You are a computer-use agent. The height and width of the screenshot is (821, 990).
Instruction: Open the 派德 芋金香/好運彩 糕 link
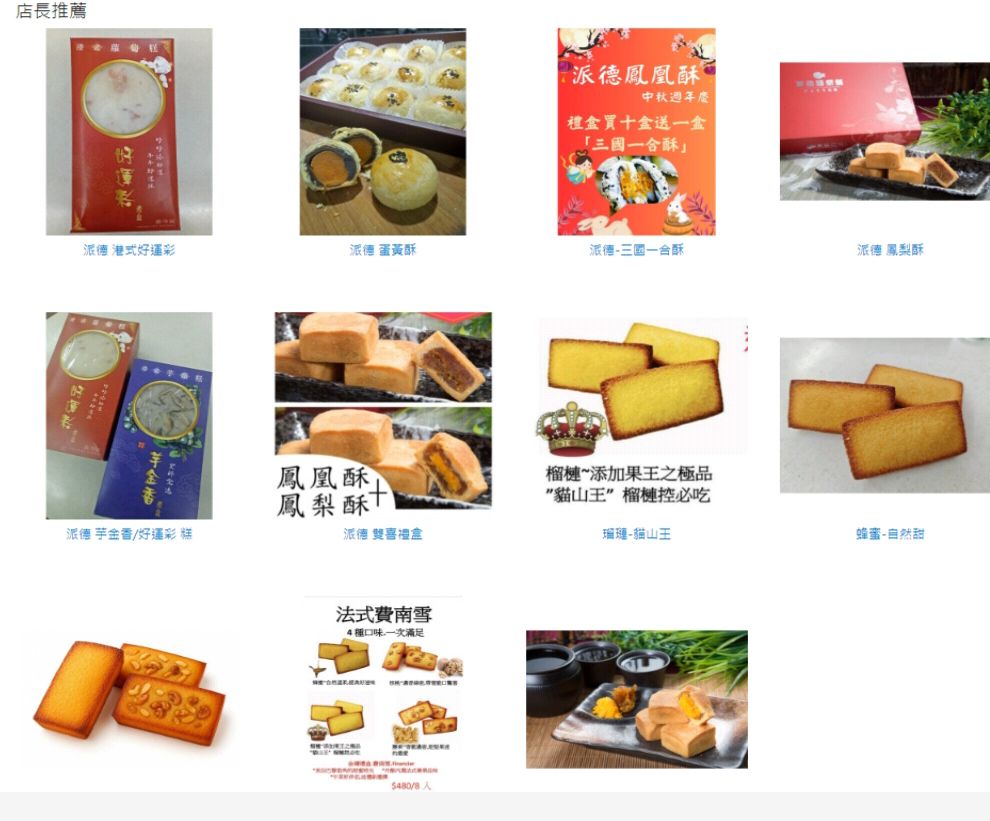[129, 534]
